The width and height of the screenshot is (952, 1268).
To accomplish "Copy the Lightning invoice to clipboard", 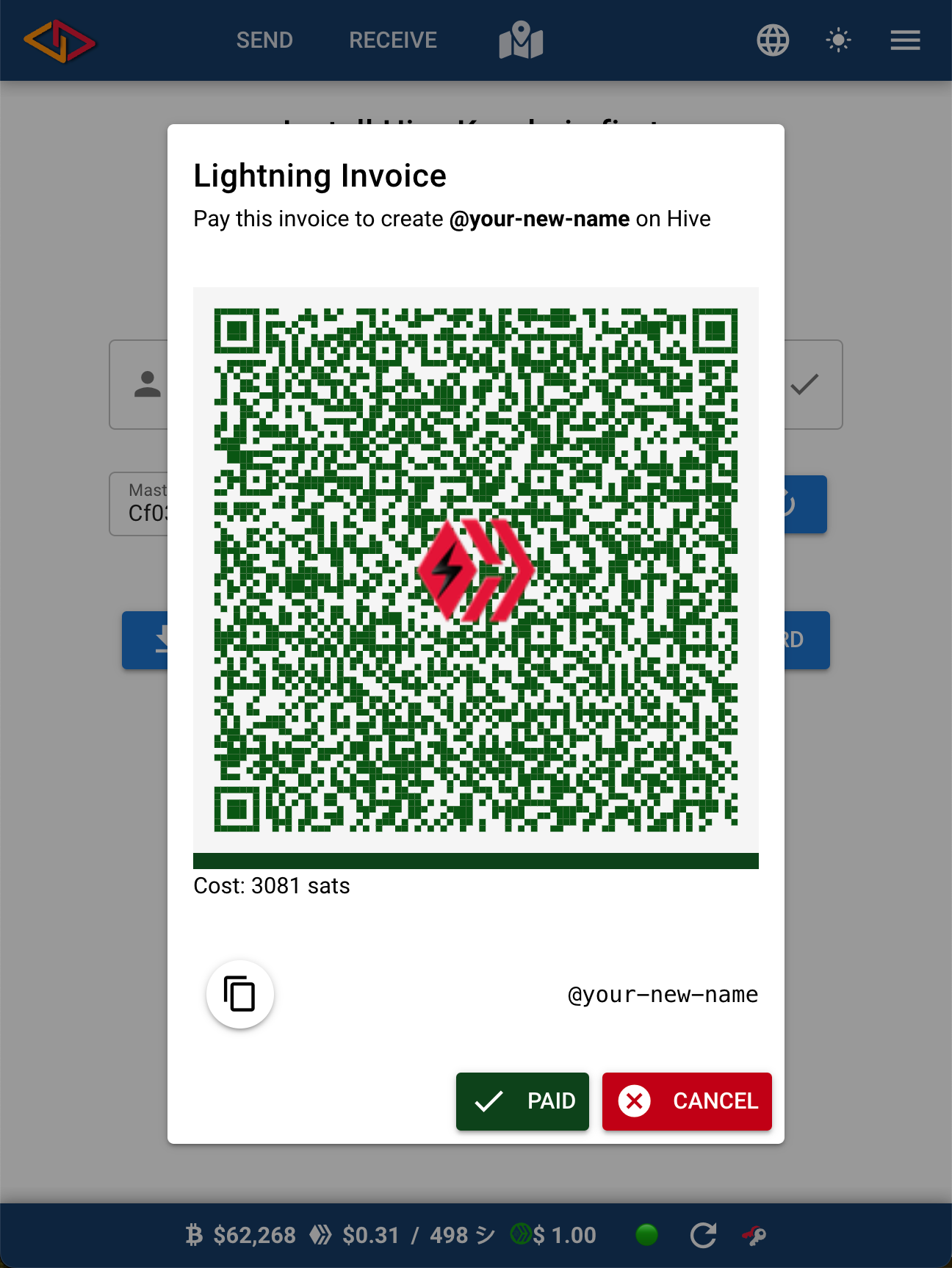I will click(x=239, y=994).
